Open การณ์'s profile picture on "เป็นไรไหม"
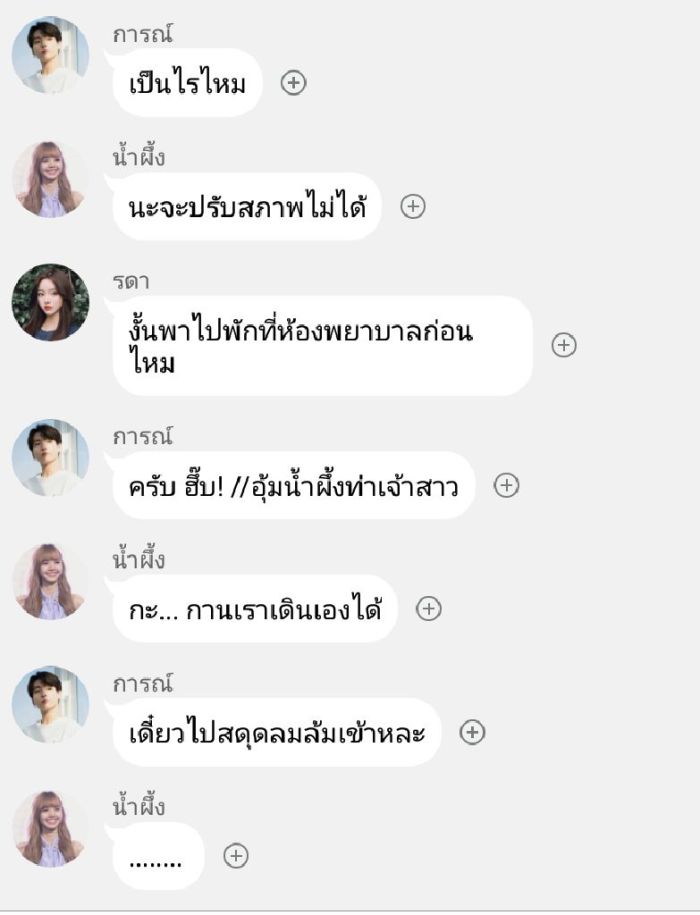 click(x=50, y=55)
